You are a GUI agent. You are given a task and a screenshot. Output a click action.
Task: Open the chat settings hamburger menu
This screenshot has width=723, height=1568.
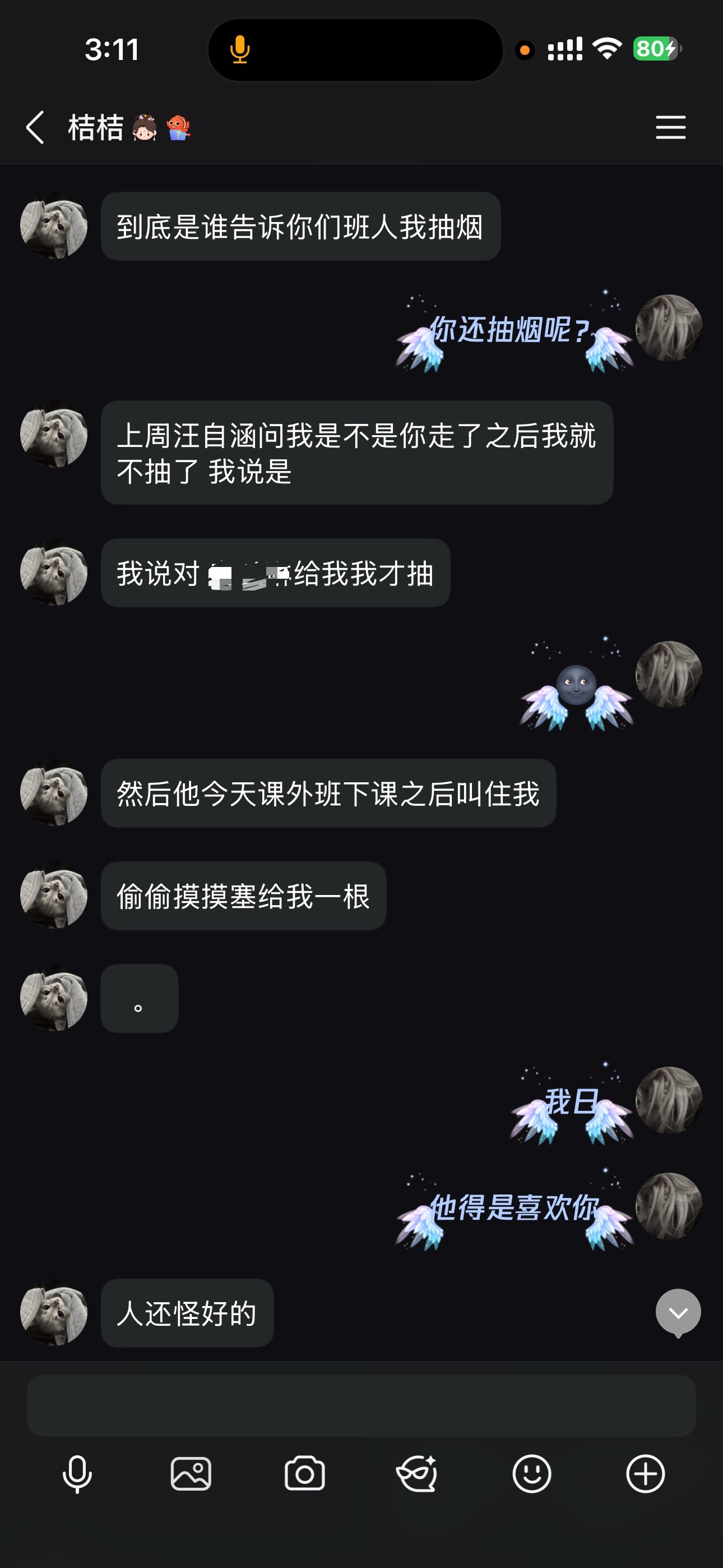point(671,128)
